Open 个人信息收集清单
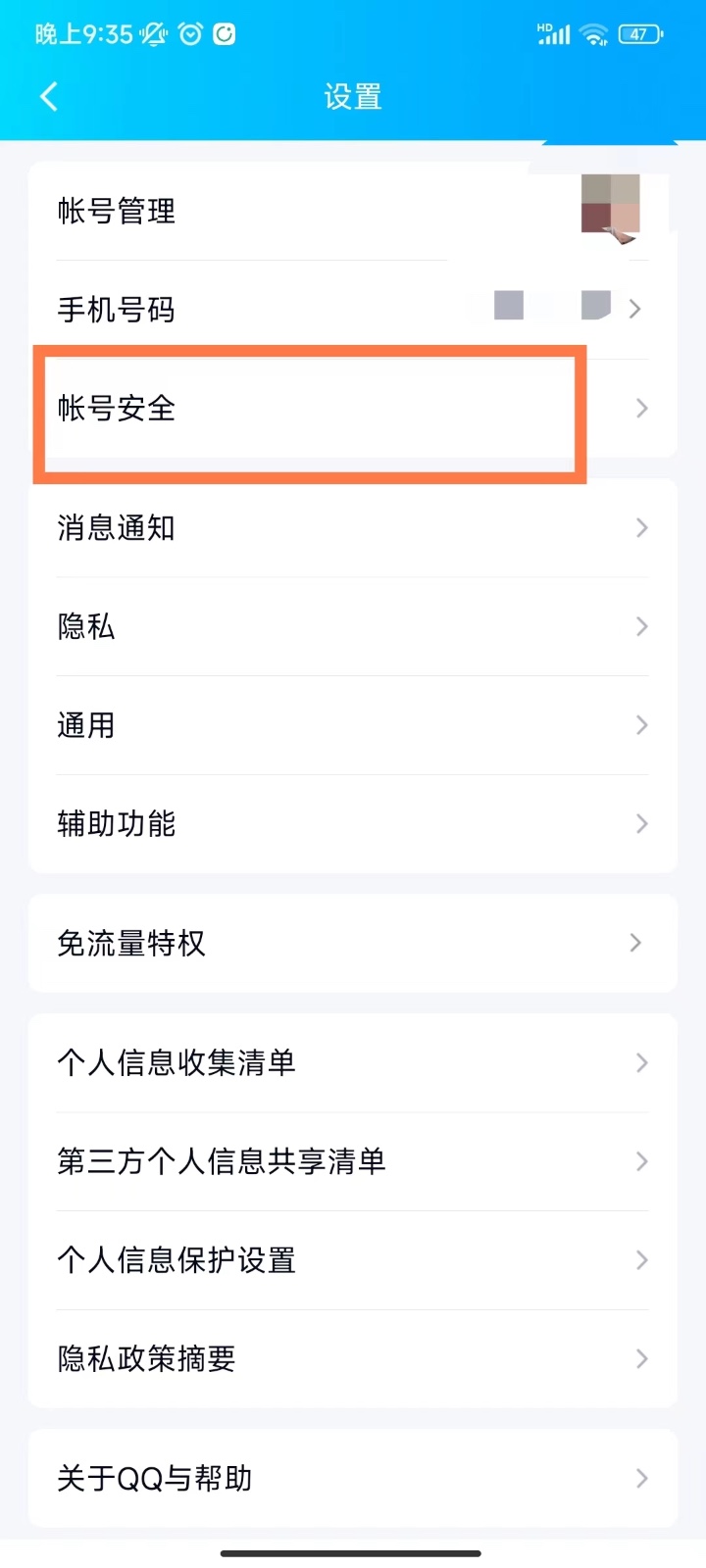The height and width of the screenshot is (1568, 706). click(x=177, y=1062)
